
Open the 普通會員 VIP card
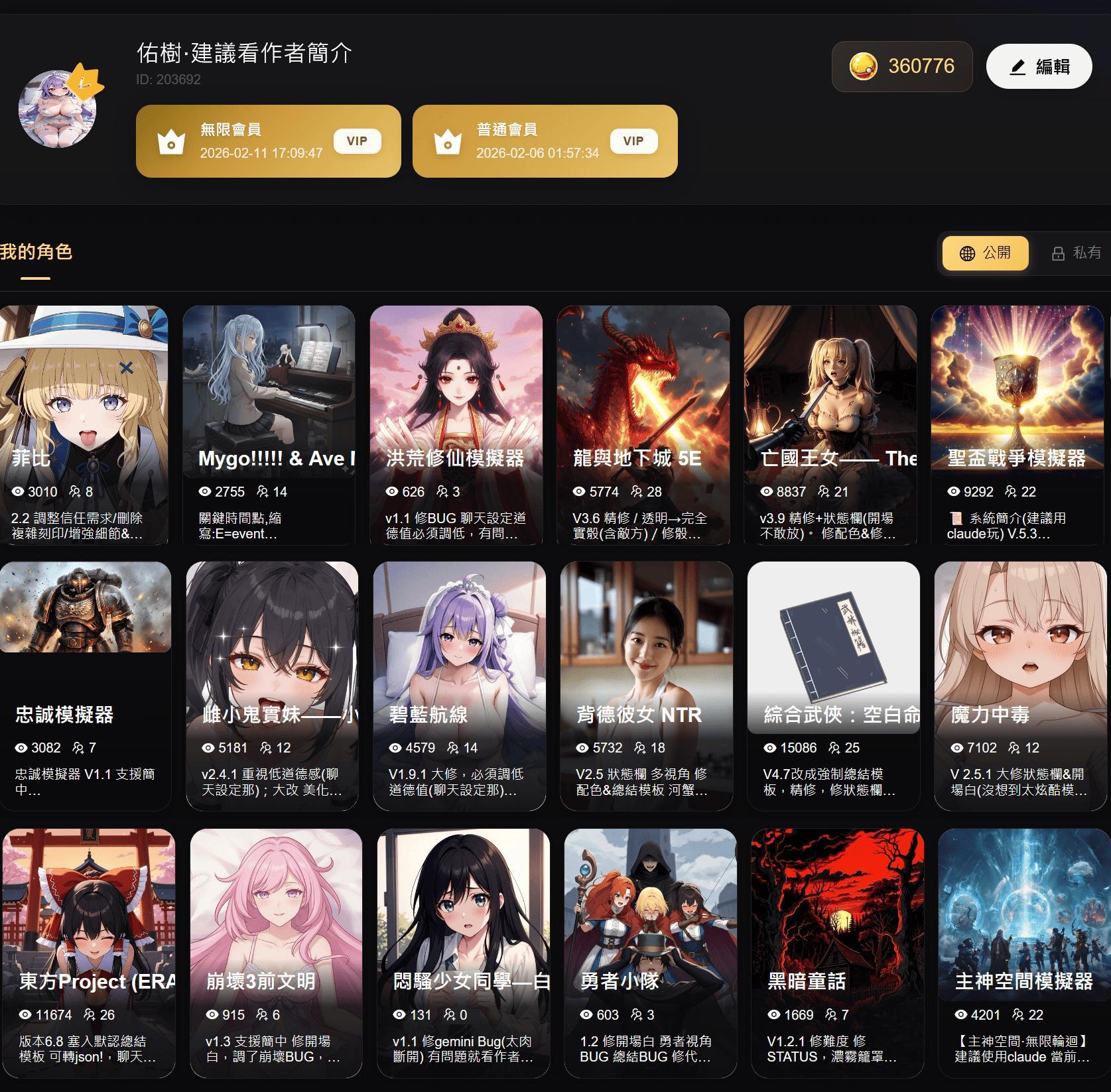(x=545, y=141)
